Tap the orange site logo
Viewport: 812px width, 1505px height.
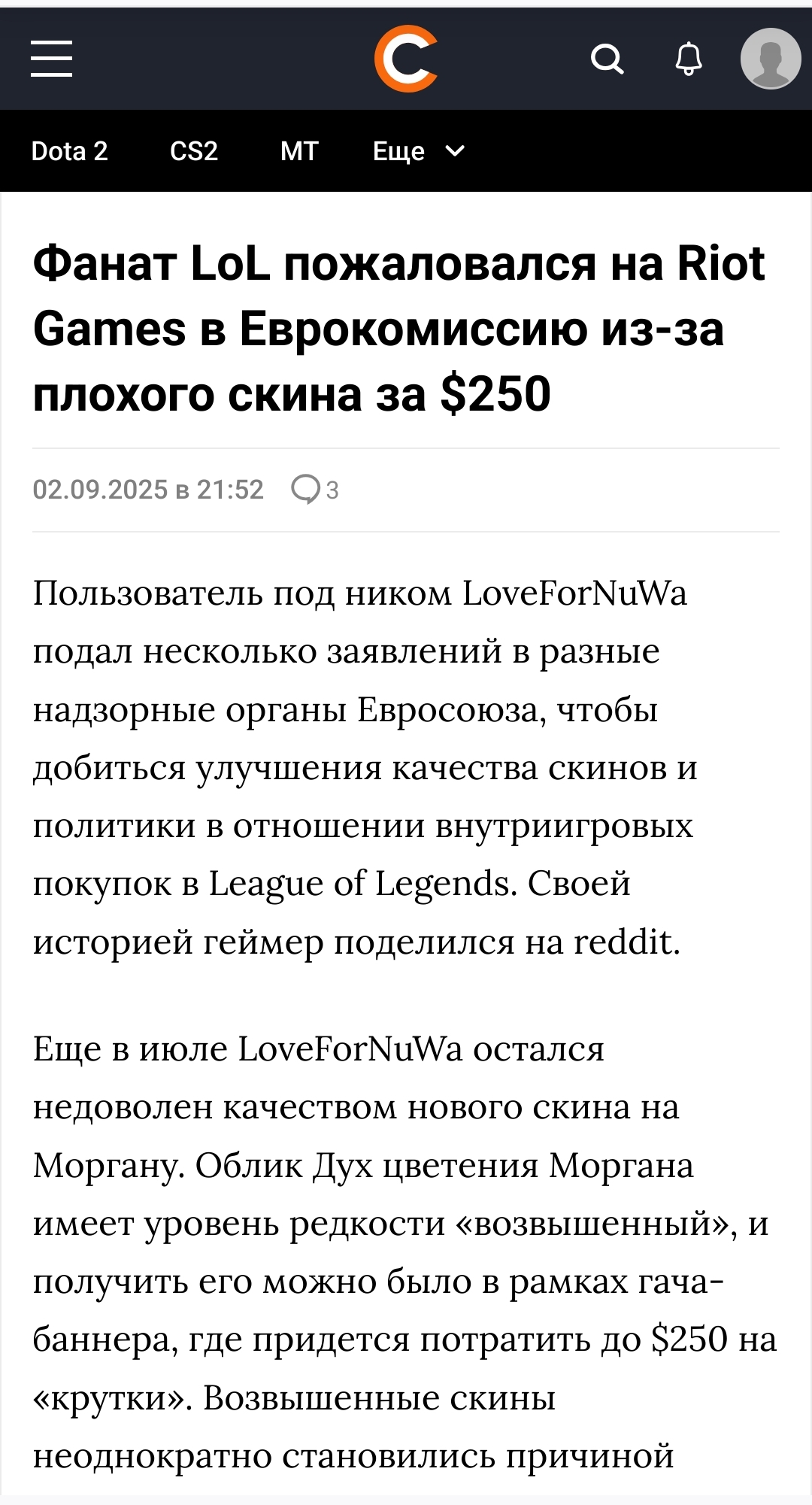point(406,59)
